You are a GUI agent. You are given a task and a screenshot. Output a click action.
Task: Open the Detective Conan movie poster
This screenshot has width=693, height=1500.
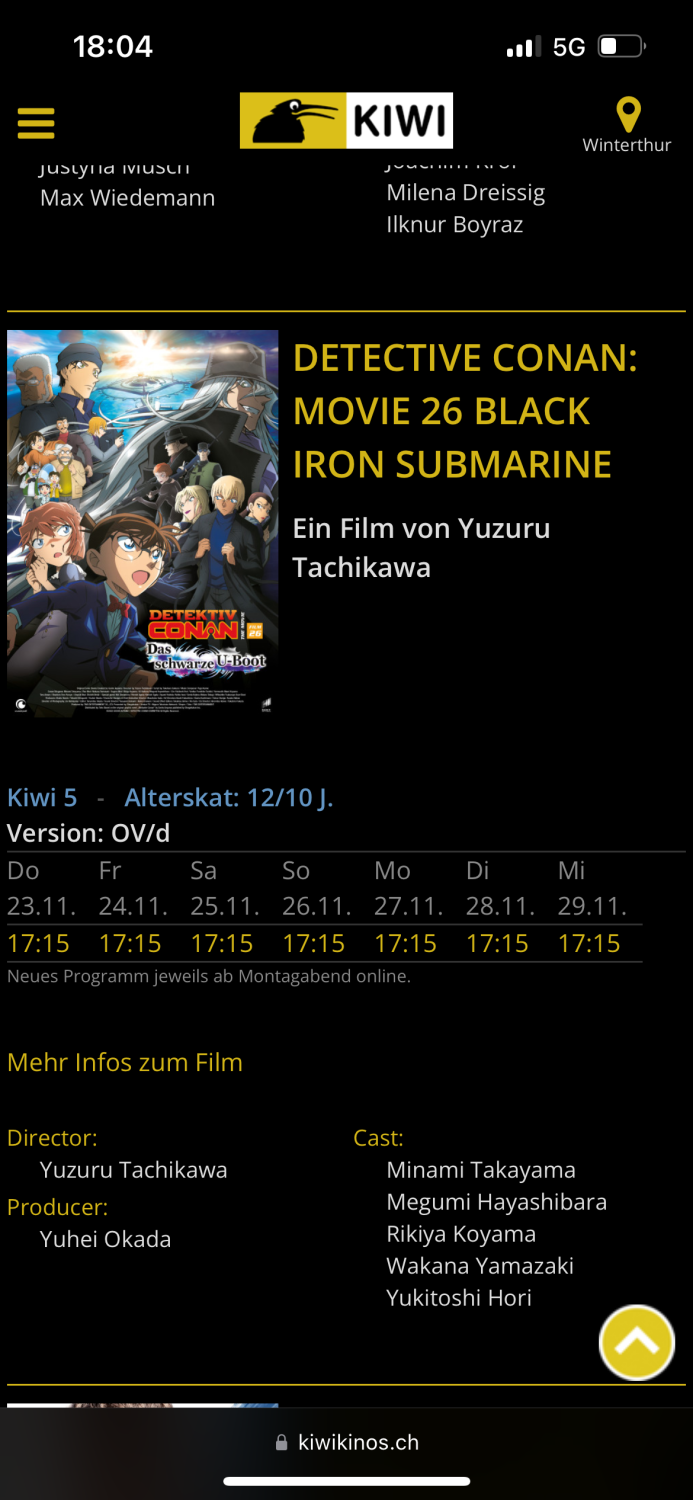143,523
